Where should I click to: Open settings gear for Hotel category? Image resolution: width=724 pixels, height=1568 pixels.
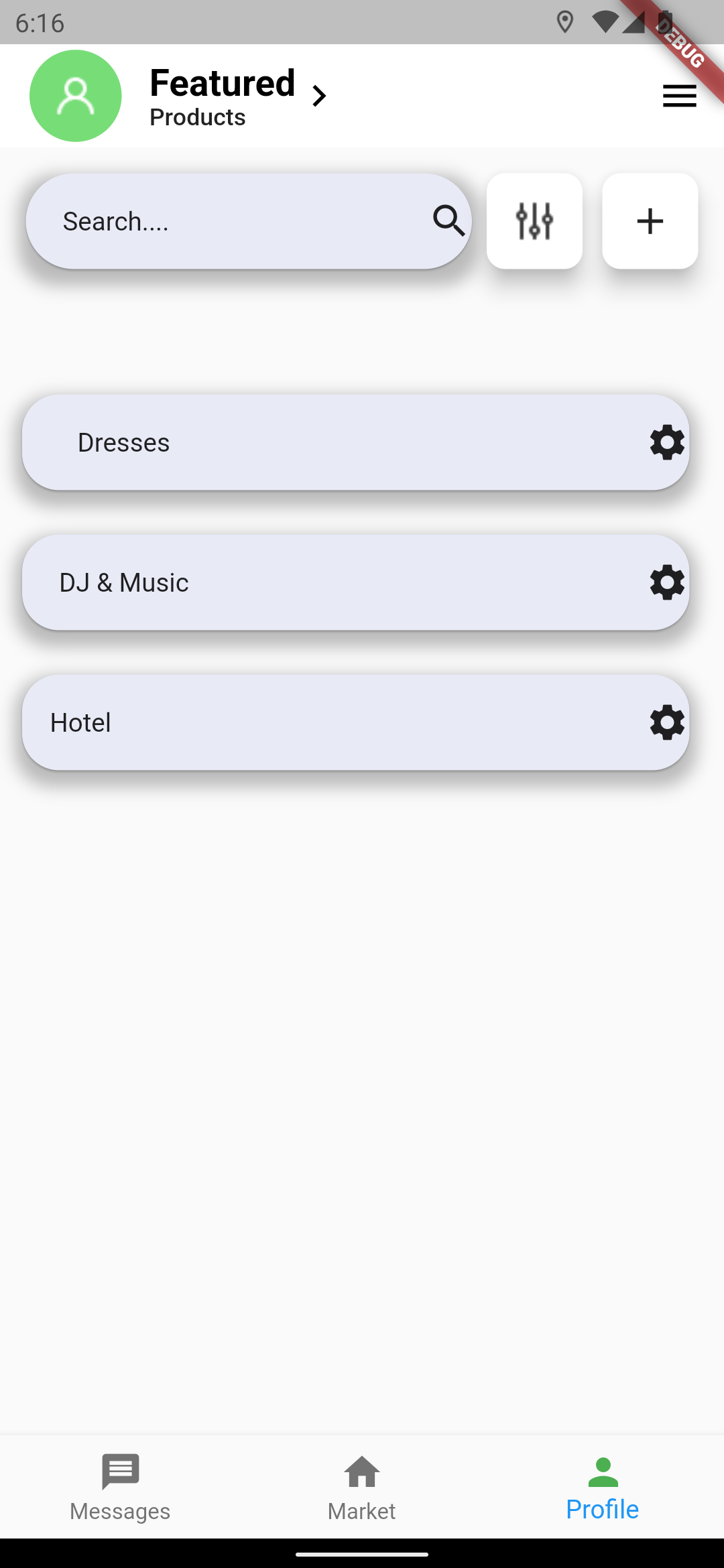[x=666, y=722]
